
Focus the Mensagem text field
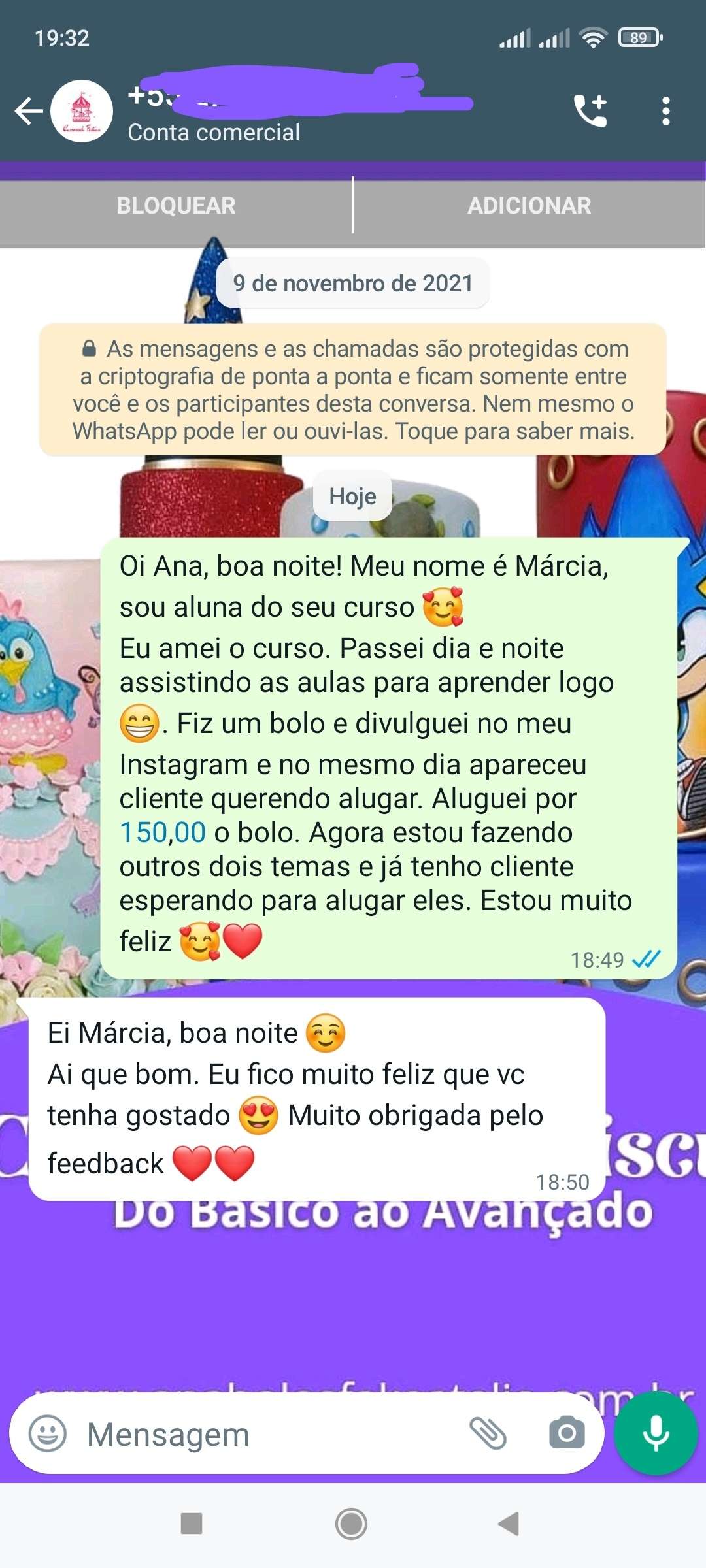(x=261, y=1434)
